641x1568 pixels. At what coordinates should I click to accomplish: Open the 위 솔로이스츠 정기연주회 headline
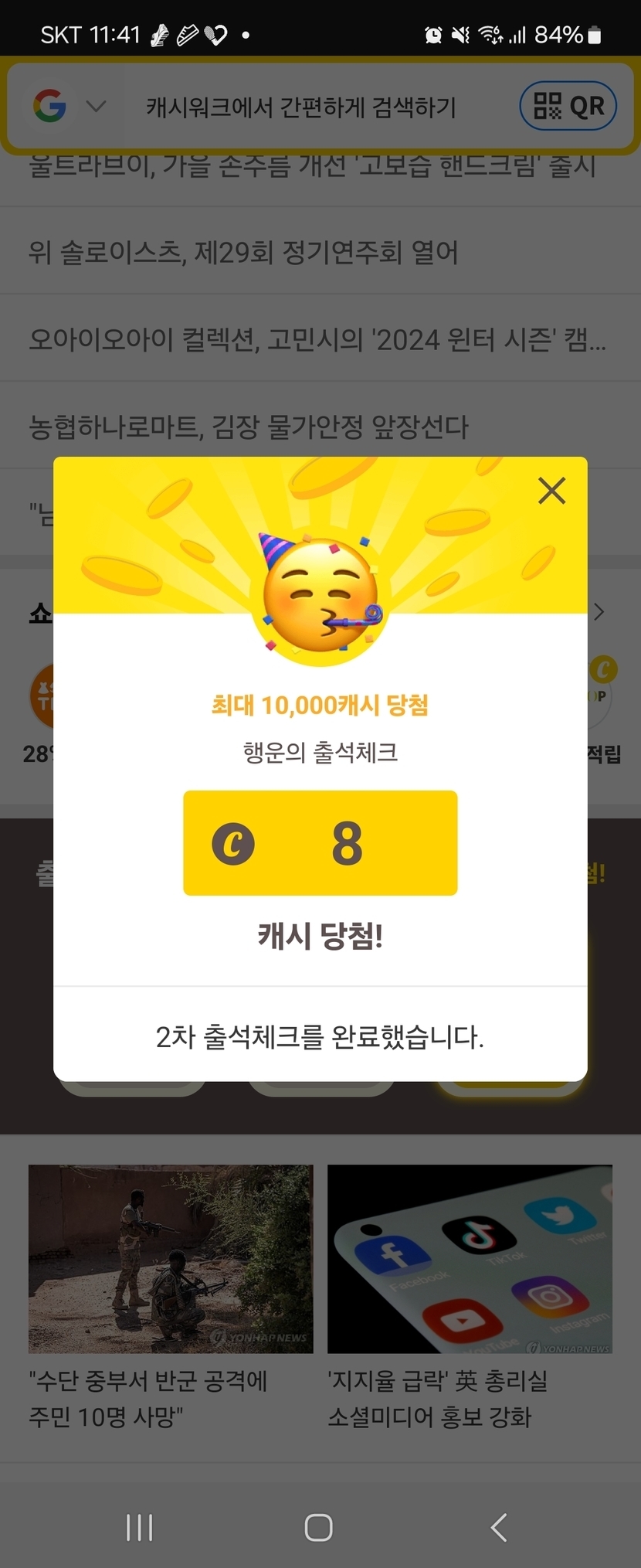(243, 252)
